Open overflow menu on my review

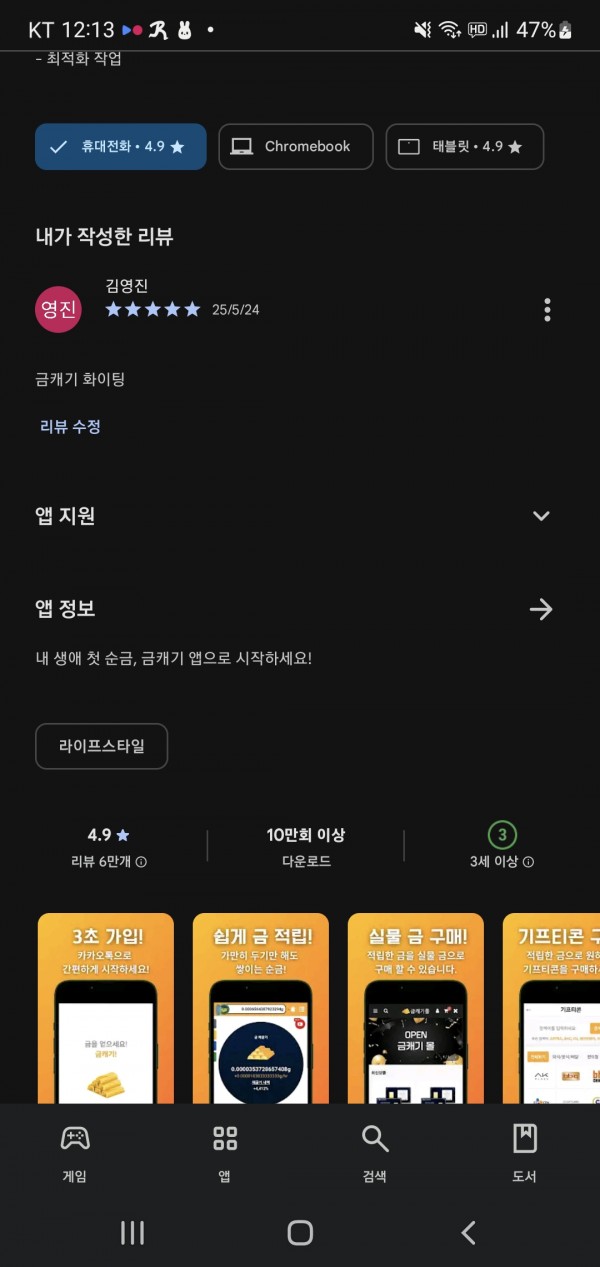pyautogui.click(x=547, y=310)
